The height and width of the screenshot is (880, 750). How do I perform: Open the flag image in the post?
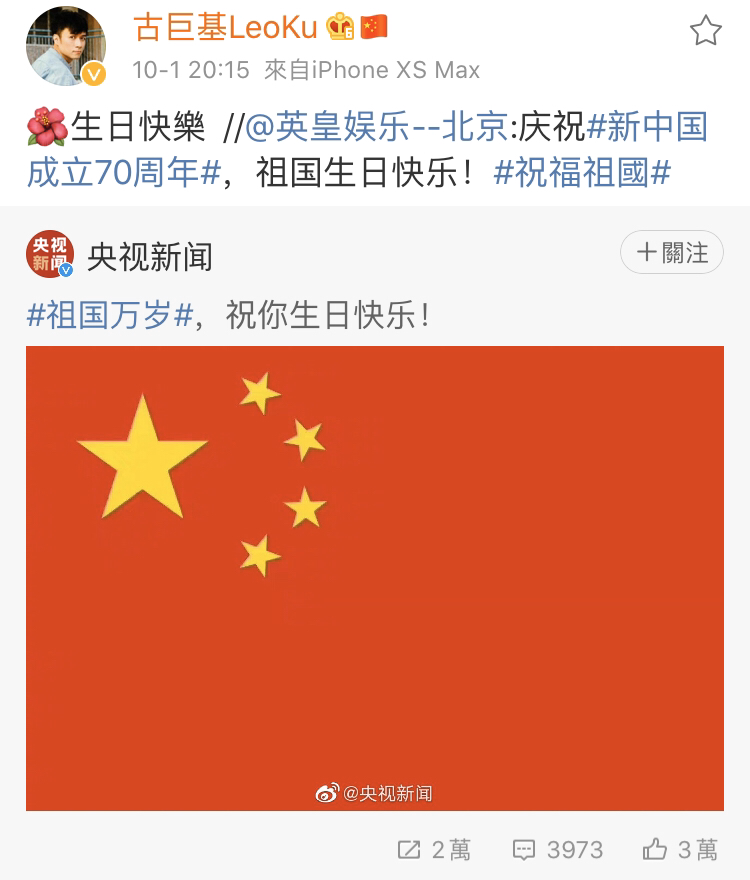click(x=374, y=577)
